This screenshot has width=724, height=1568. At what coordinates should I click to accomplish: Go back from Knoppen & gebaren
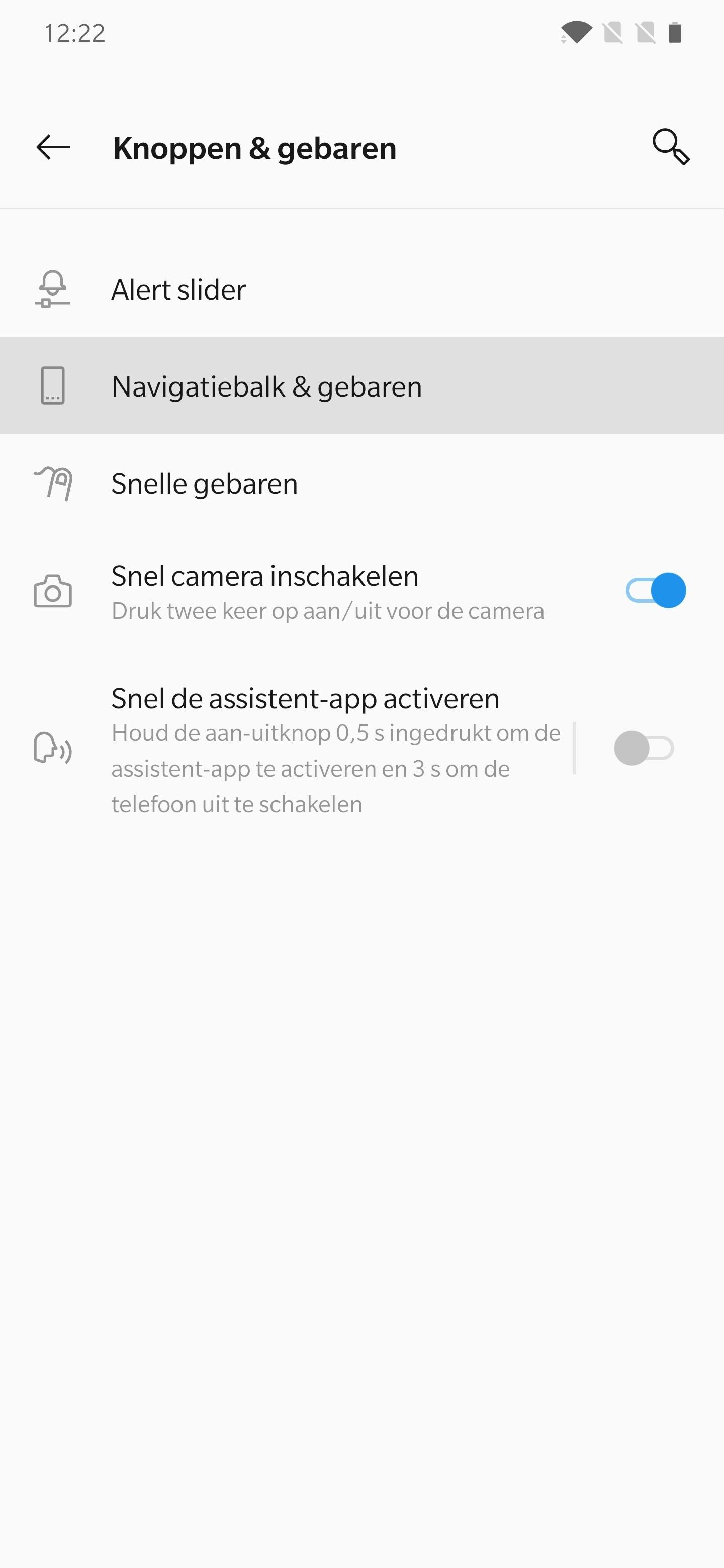pyautogui.click(x=54, y=147)
